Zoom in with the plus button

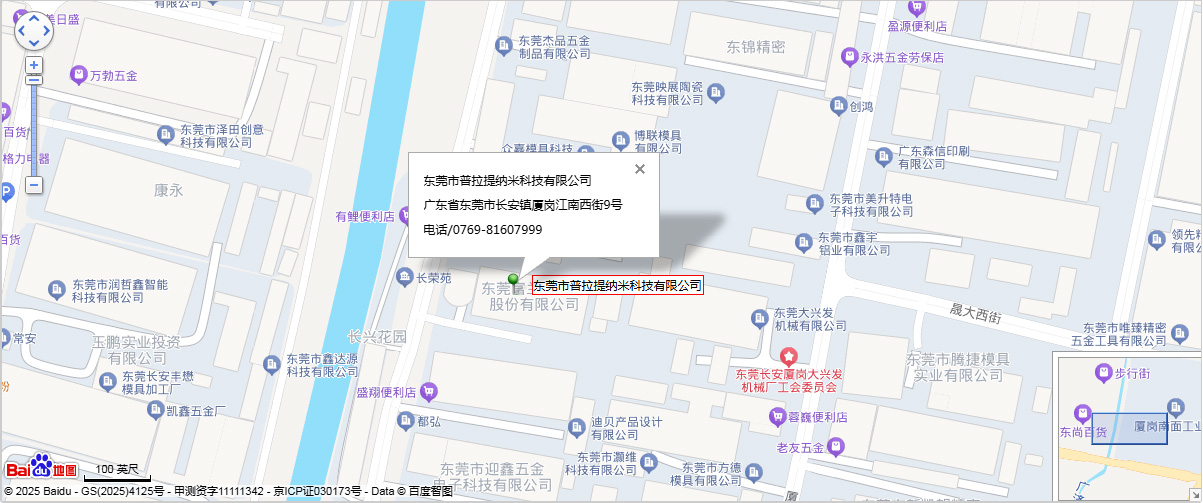[x=34, y=65]
